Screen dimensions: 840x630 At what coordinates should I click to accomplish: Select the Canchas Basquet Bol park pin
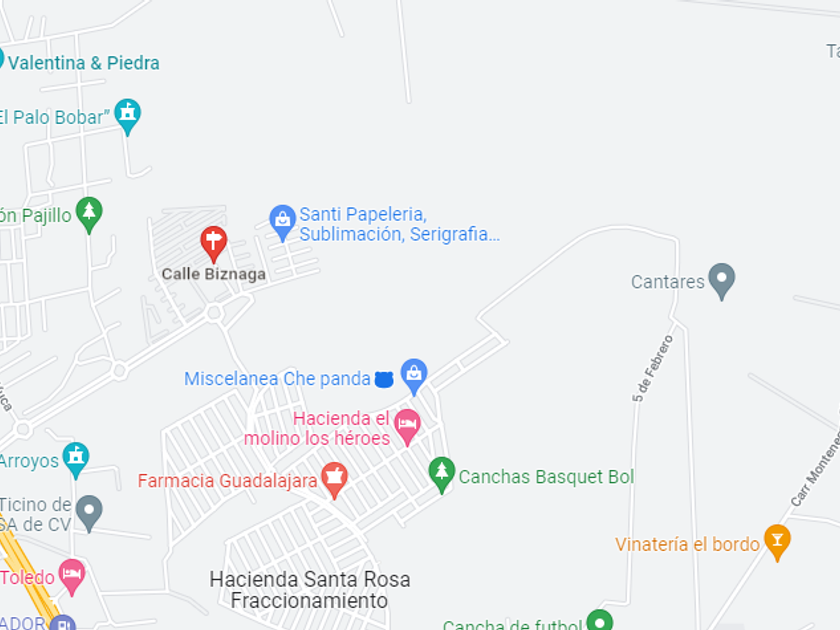click(441, 474)
